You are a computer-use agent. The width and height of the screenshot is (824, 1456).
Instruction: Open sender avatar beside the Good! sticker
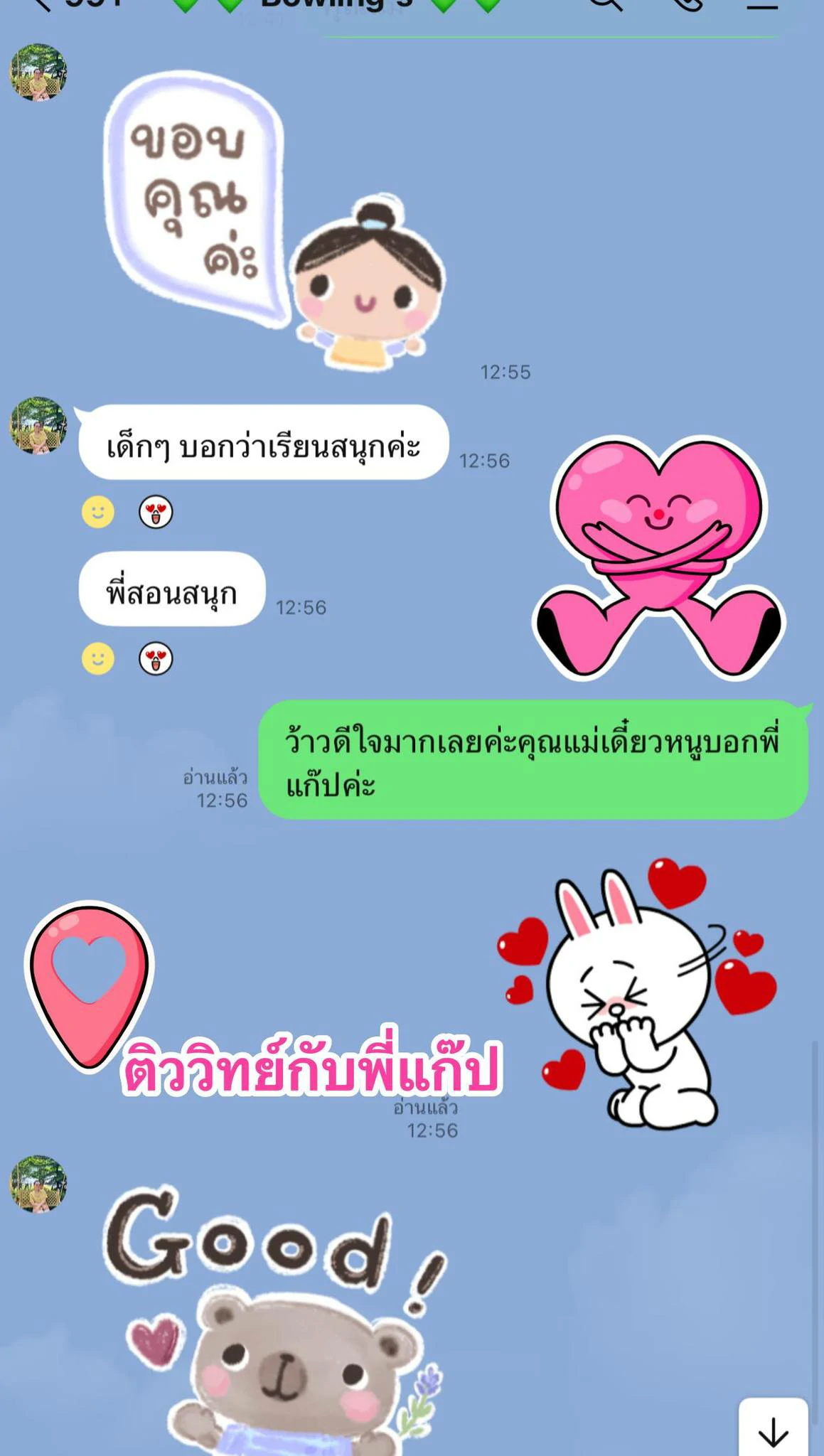pos(38,1184)
